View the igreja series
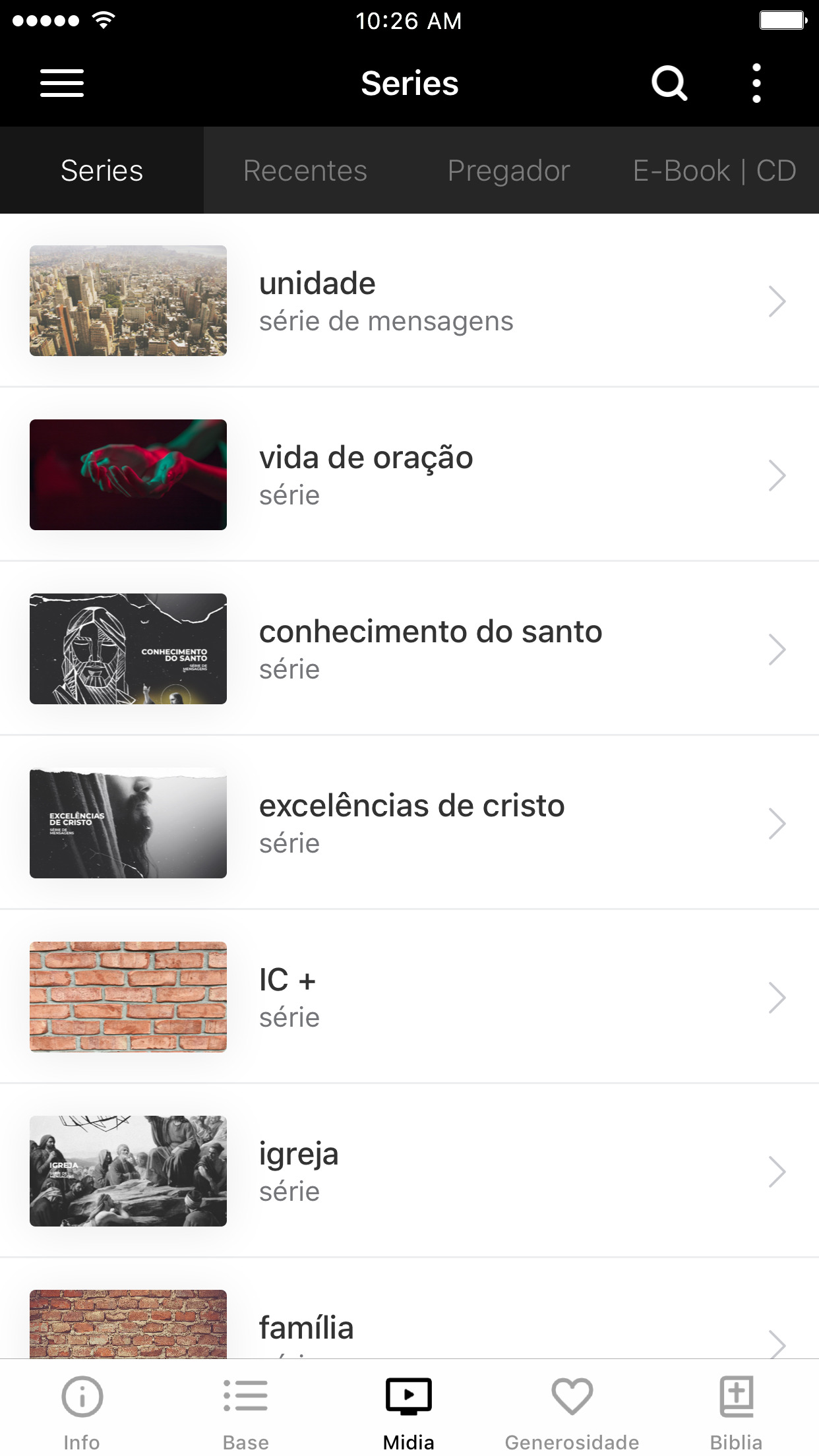The height and width of the screenshot is (1456, 819). 409,1171
